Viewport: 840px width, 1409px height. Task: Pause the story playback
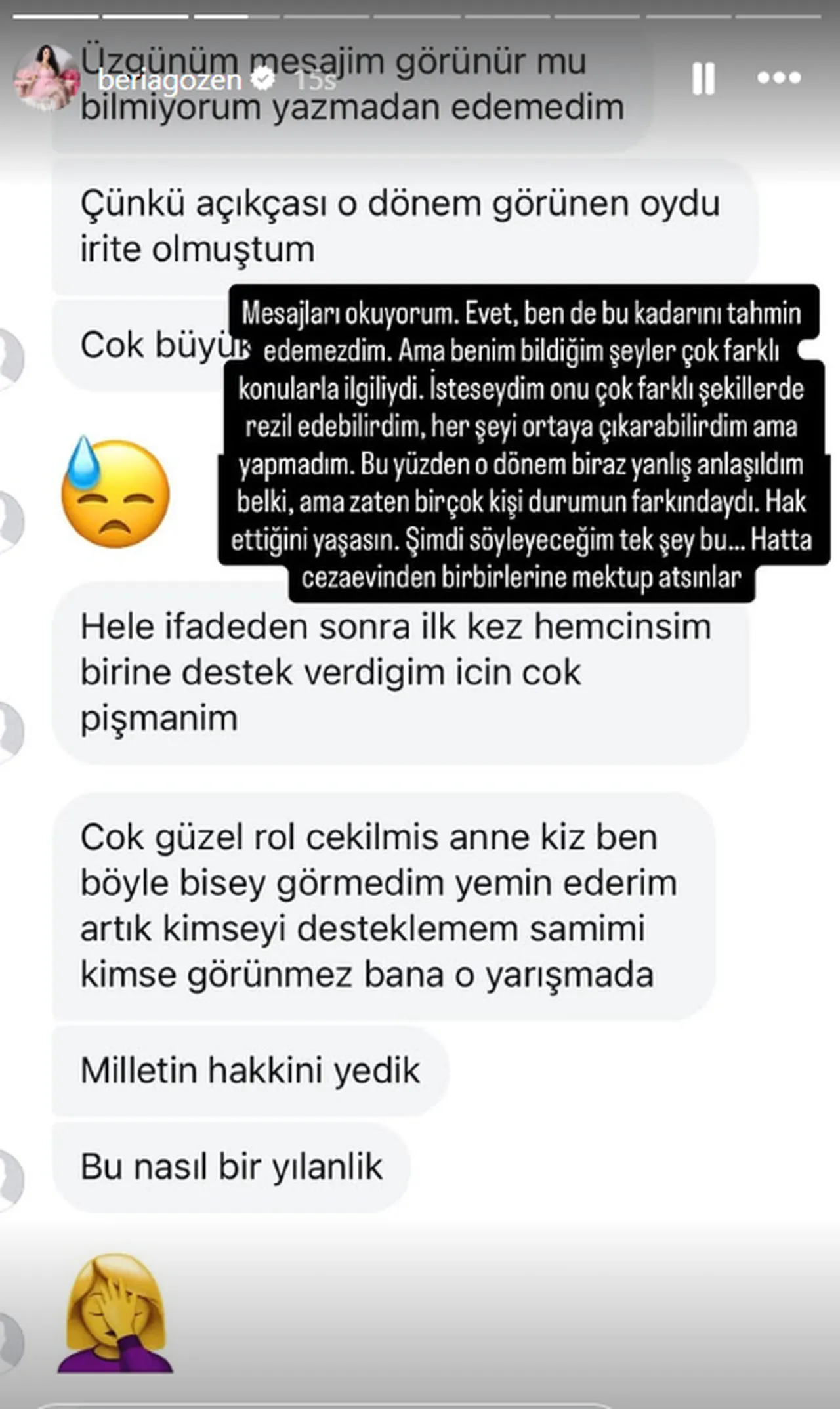point(704,79)
